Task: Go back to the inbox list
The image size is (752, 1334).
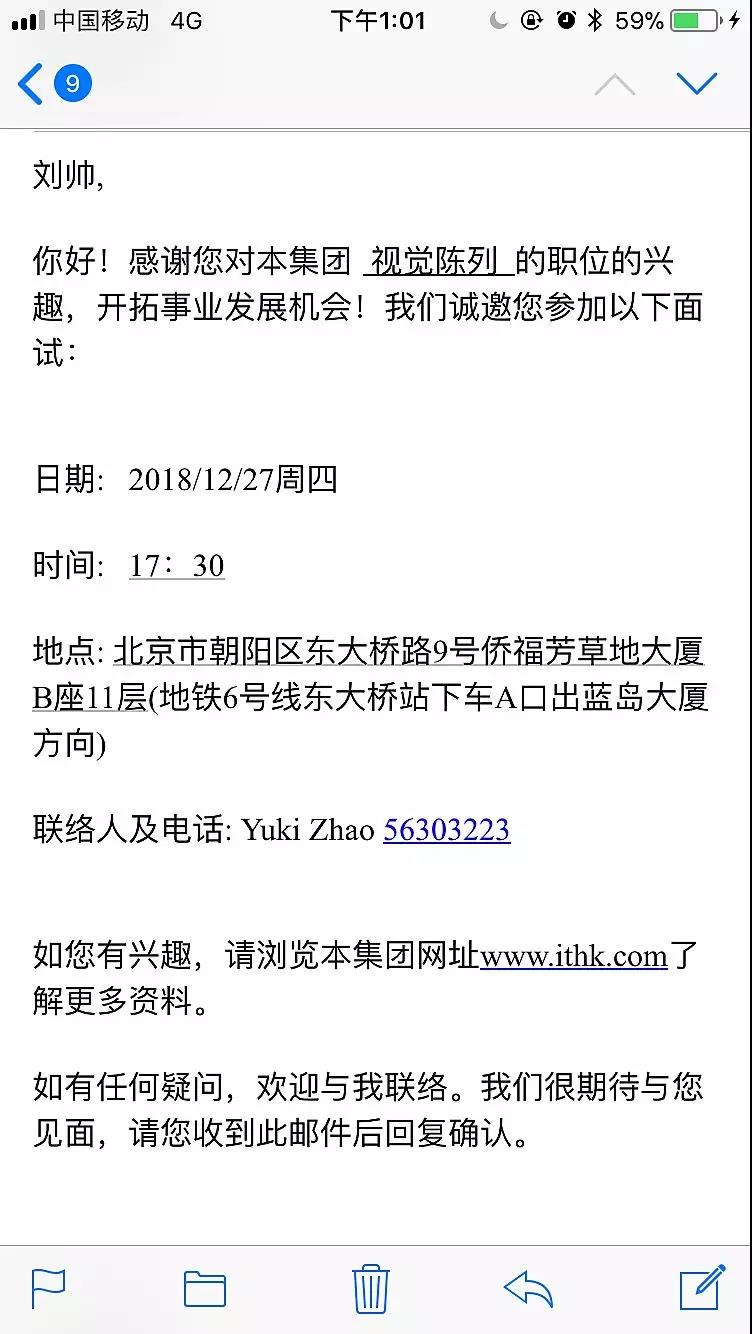Action: 54,84
